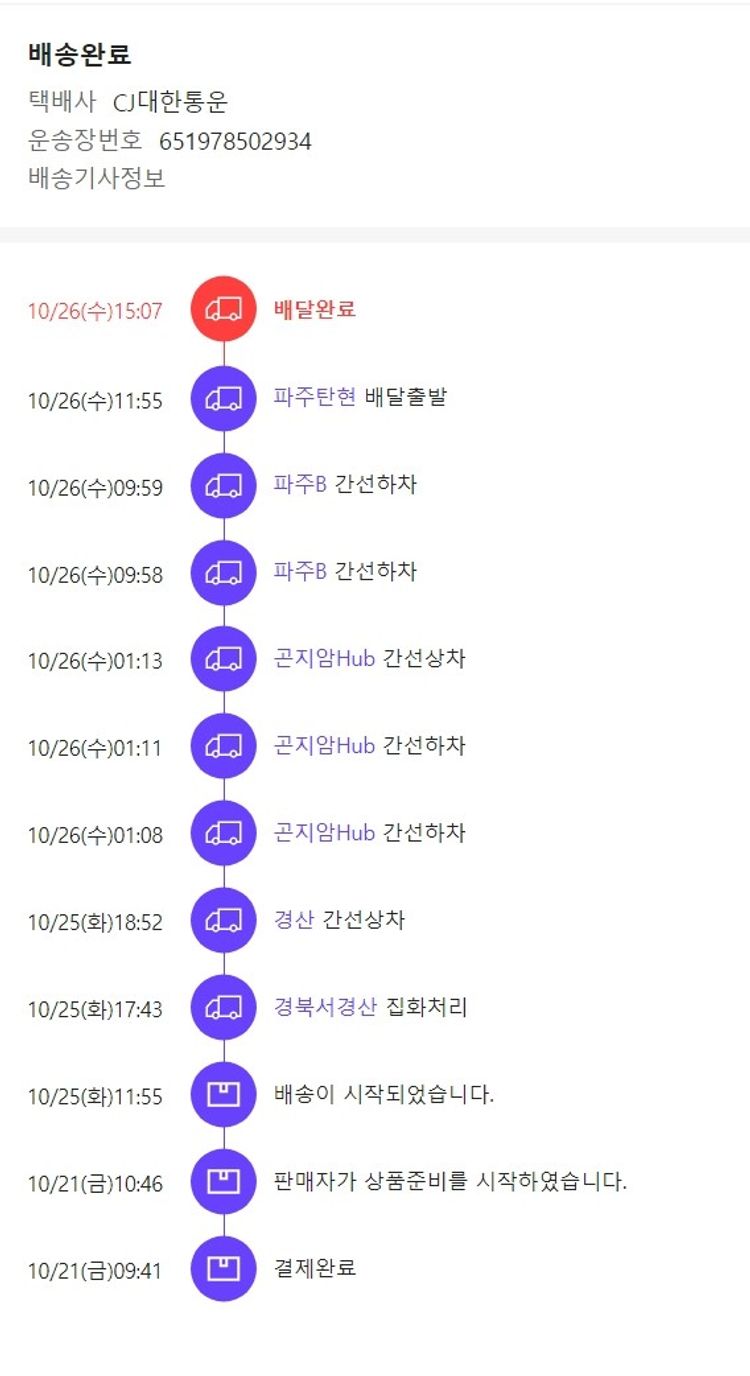View the 경북서경산 집화처리 branch info
The width and height of the screenshot is (750, 1376).
click(x=325, y=1006)
